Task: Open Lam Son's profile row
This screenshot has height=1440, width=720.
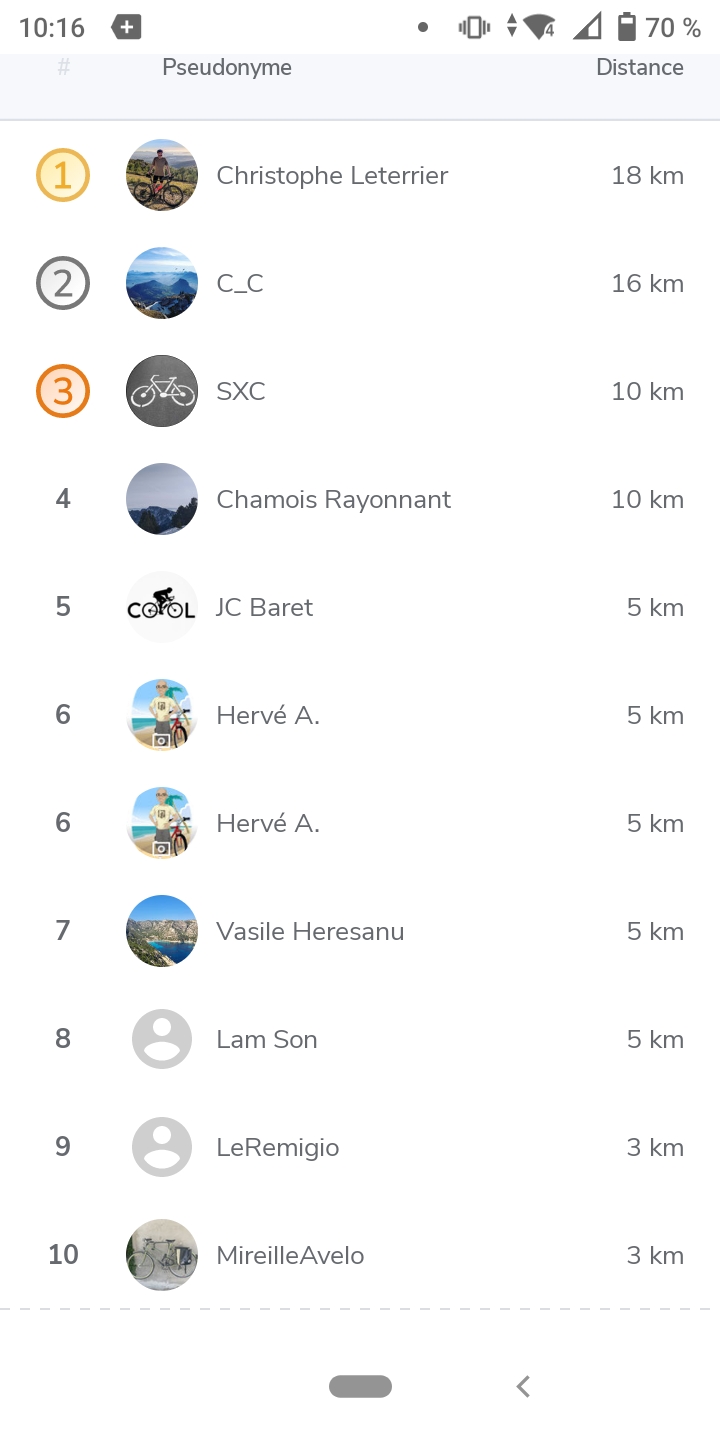Action: pyautogui.click(x=267, y=1040)
